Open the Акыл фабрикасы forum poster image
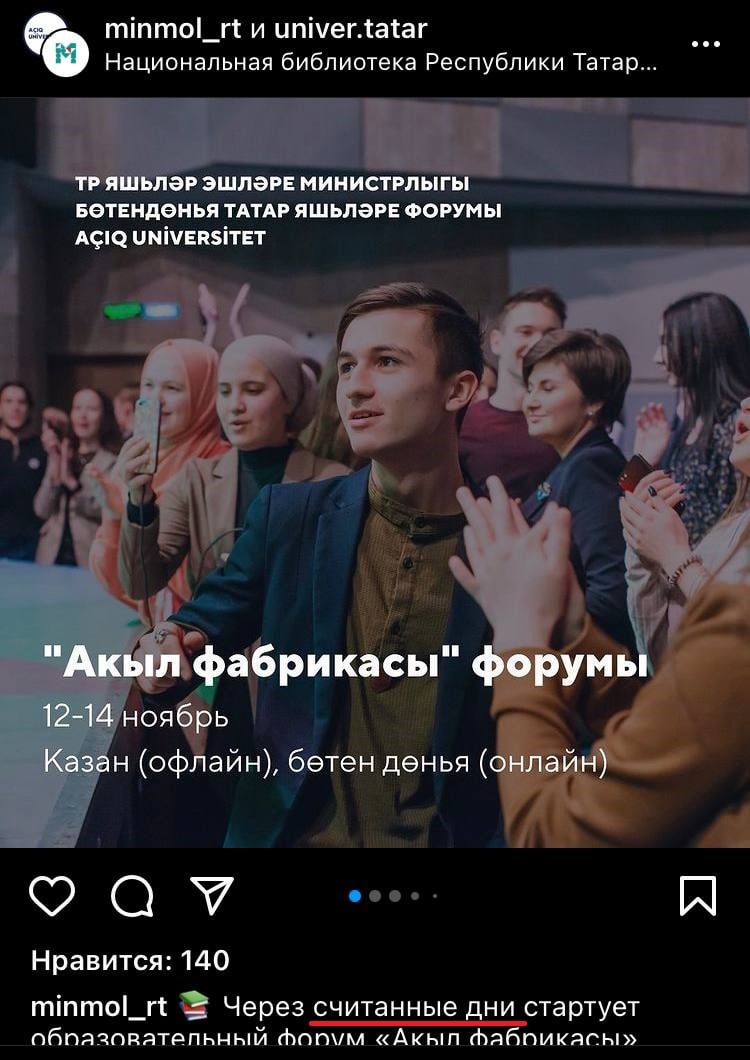Viewport: 750px width, 1060px height. [x=375, y=470]
